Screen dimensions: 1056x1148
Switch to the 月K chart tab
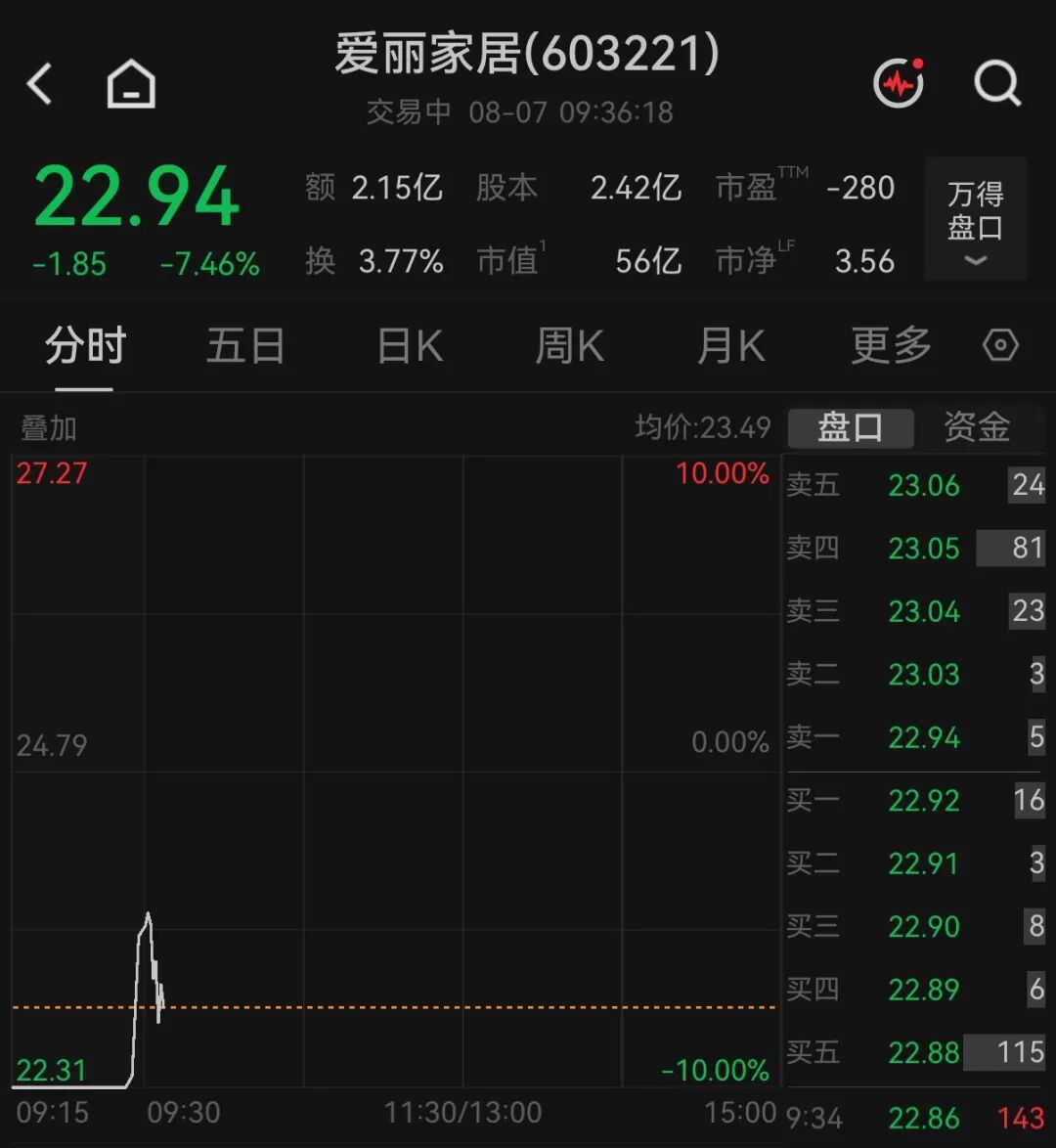(731, 345)
